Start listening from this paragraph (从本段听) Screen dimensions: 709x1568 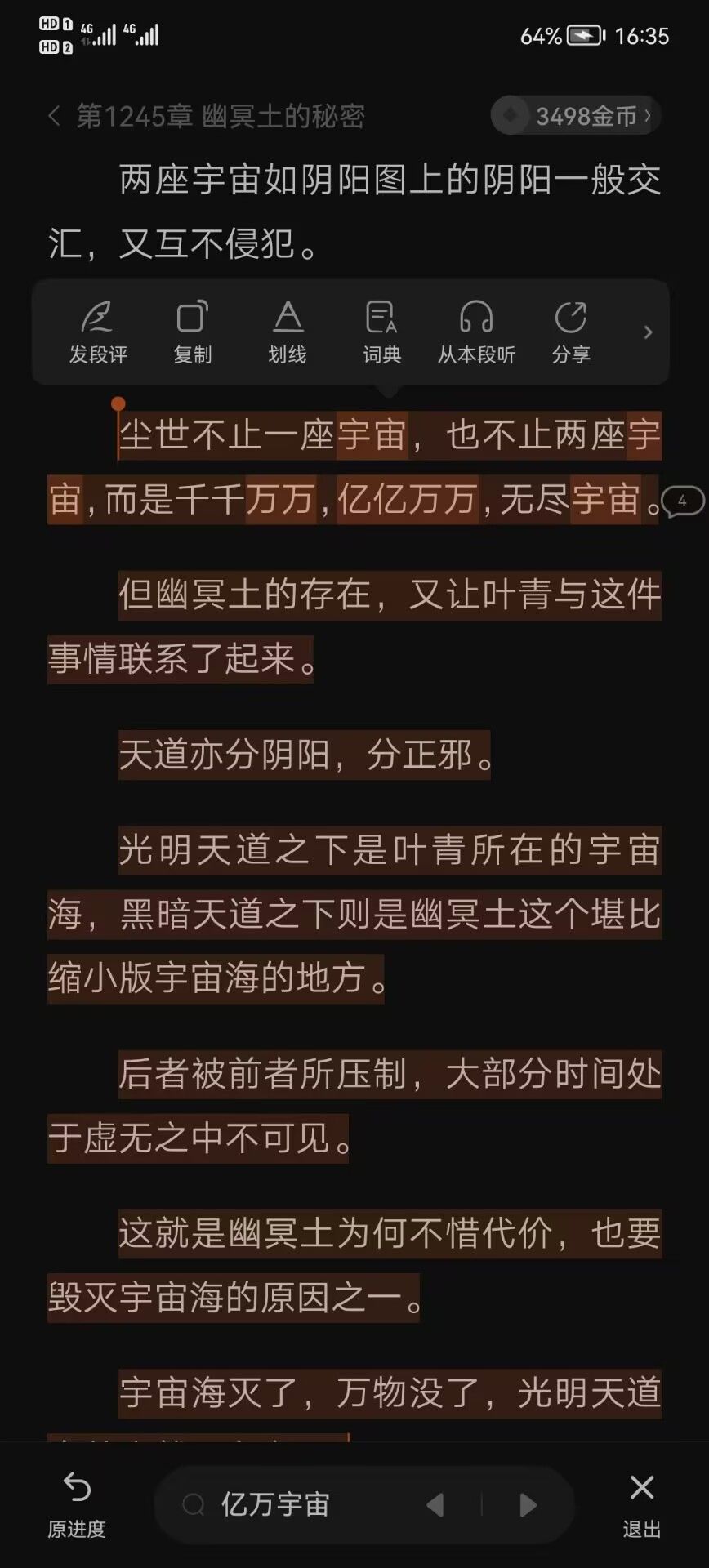tap(476, 332)
